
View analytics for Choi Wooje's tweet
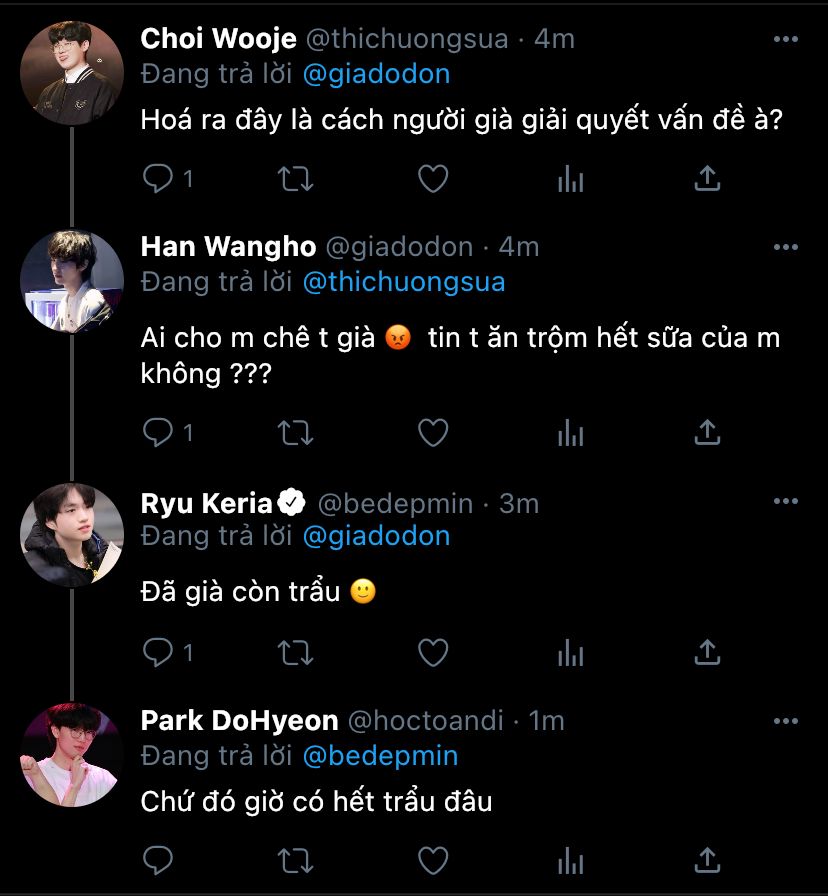click(570, 179)
